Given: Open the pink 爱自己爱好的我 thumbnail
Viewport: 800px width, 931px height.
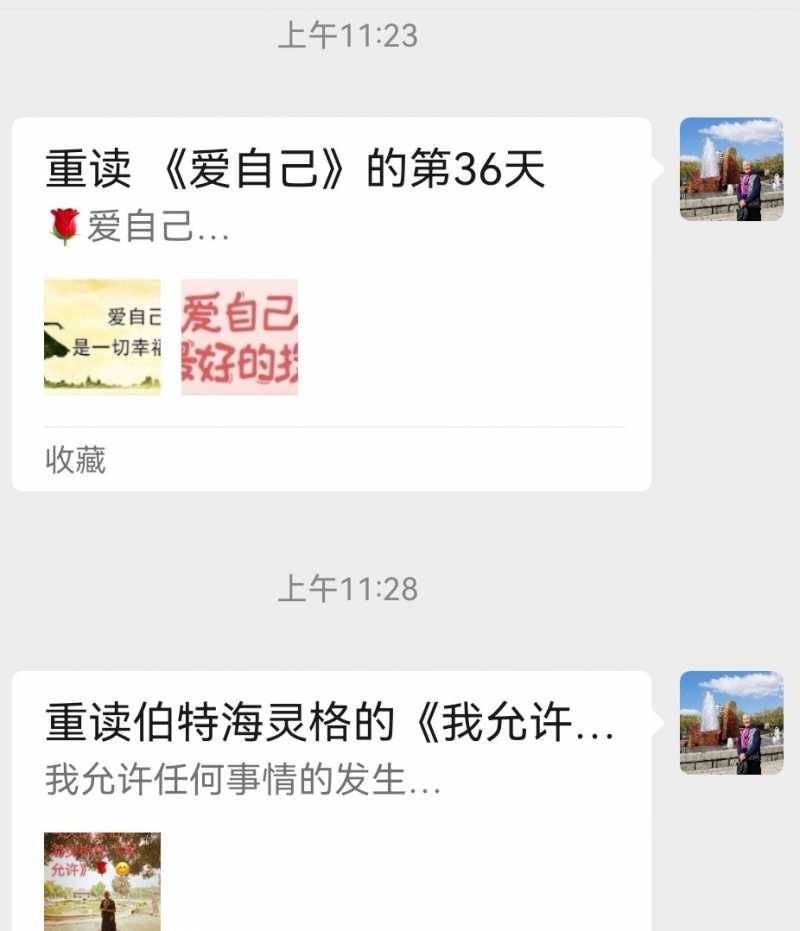Looking at the screenshot, I should coord(239,337).
